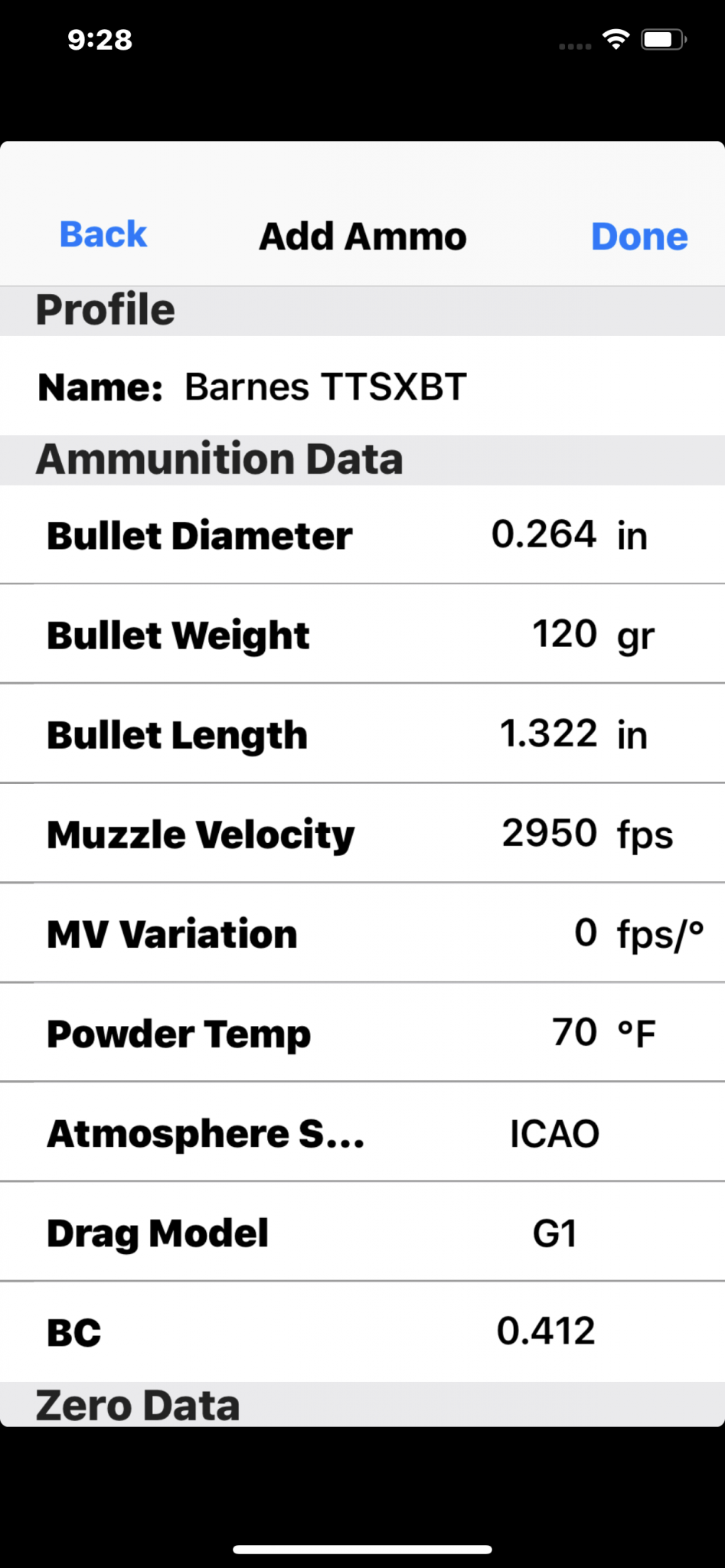Change the Muzzle Velocity value
725x1568 pixels.
coord(549,833)
